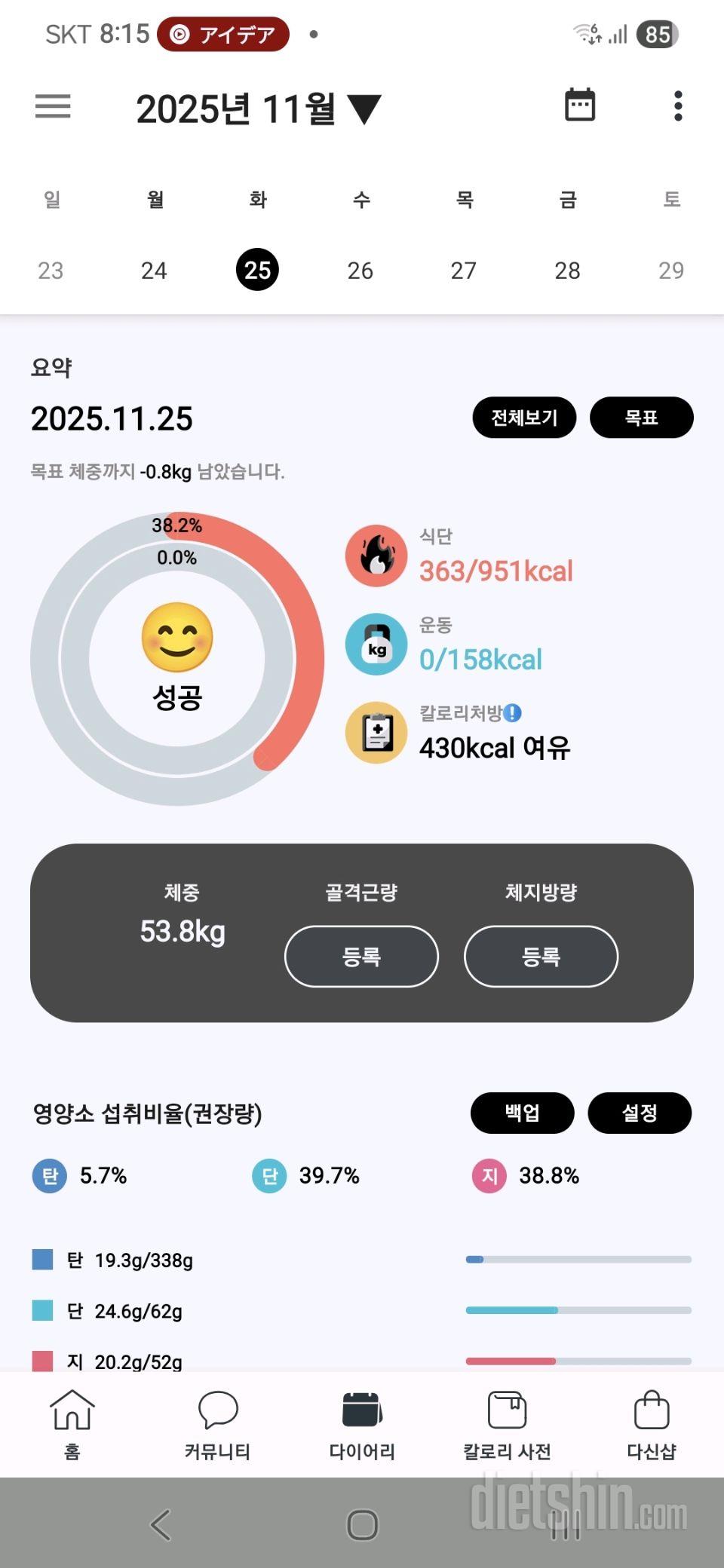This screenshot has width=724, height=1568.
Task: Select date 28 in the week strip
Action: point(567,271)
